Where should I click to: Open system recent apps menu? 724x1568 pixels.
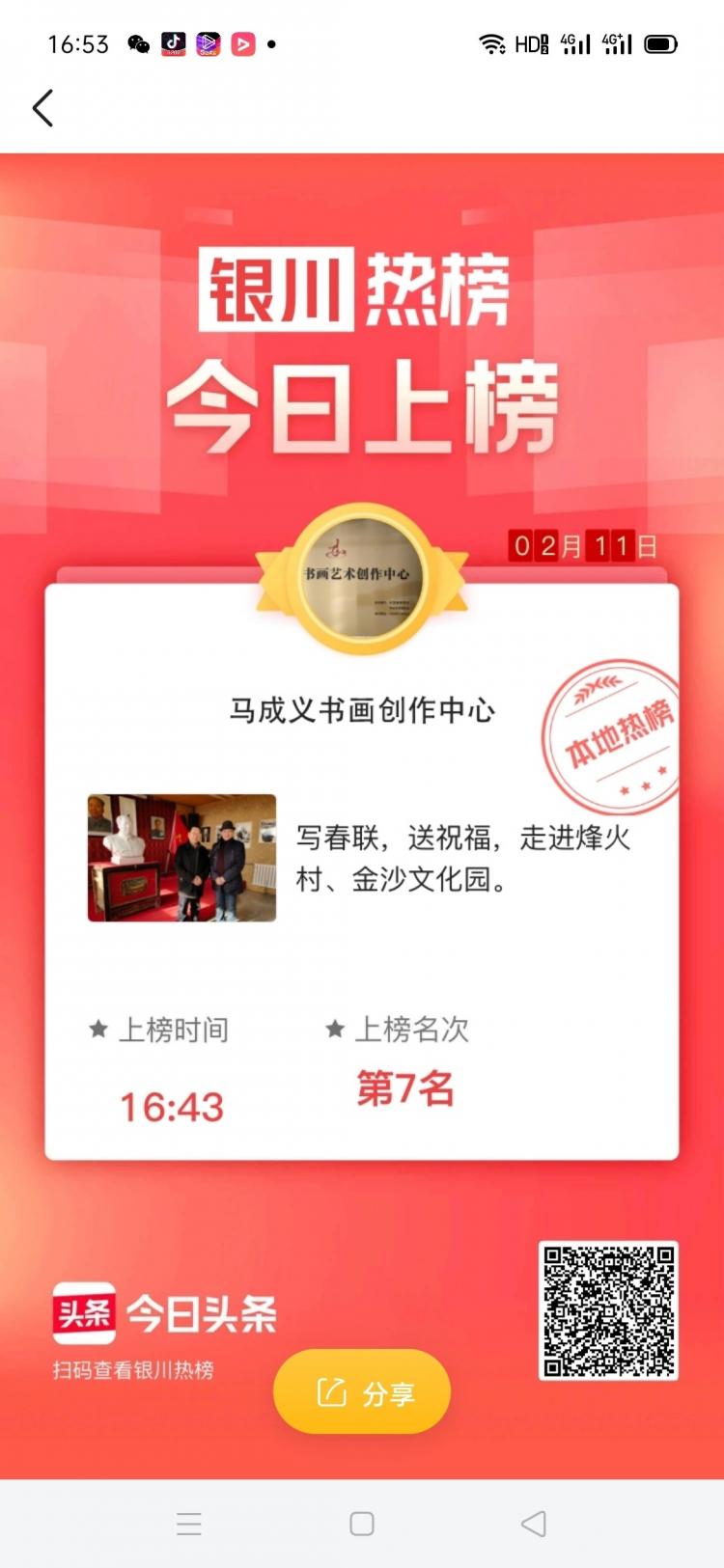189,1524
